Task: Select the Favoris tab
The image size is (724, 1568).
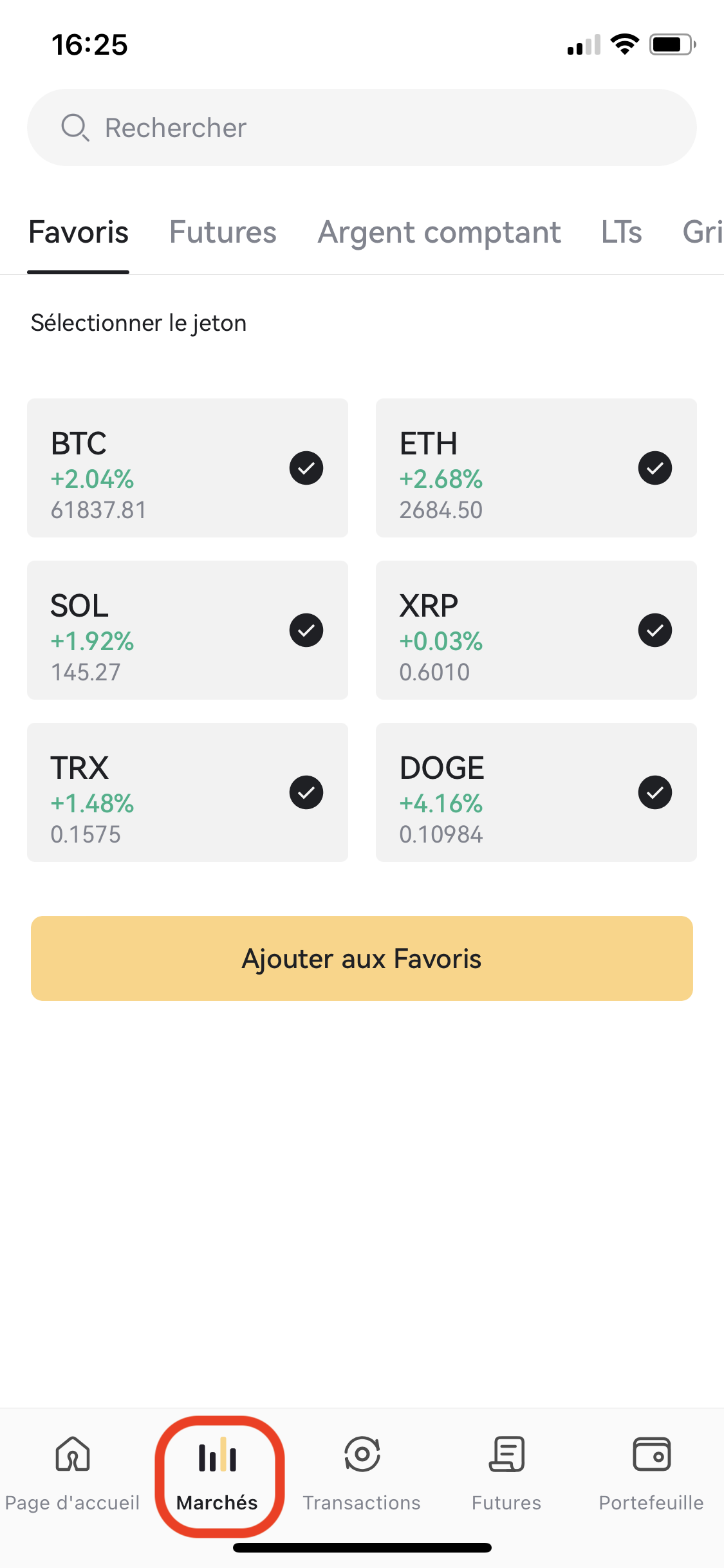Action: [x=79, y=232]
